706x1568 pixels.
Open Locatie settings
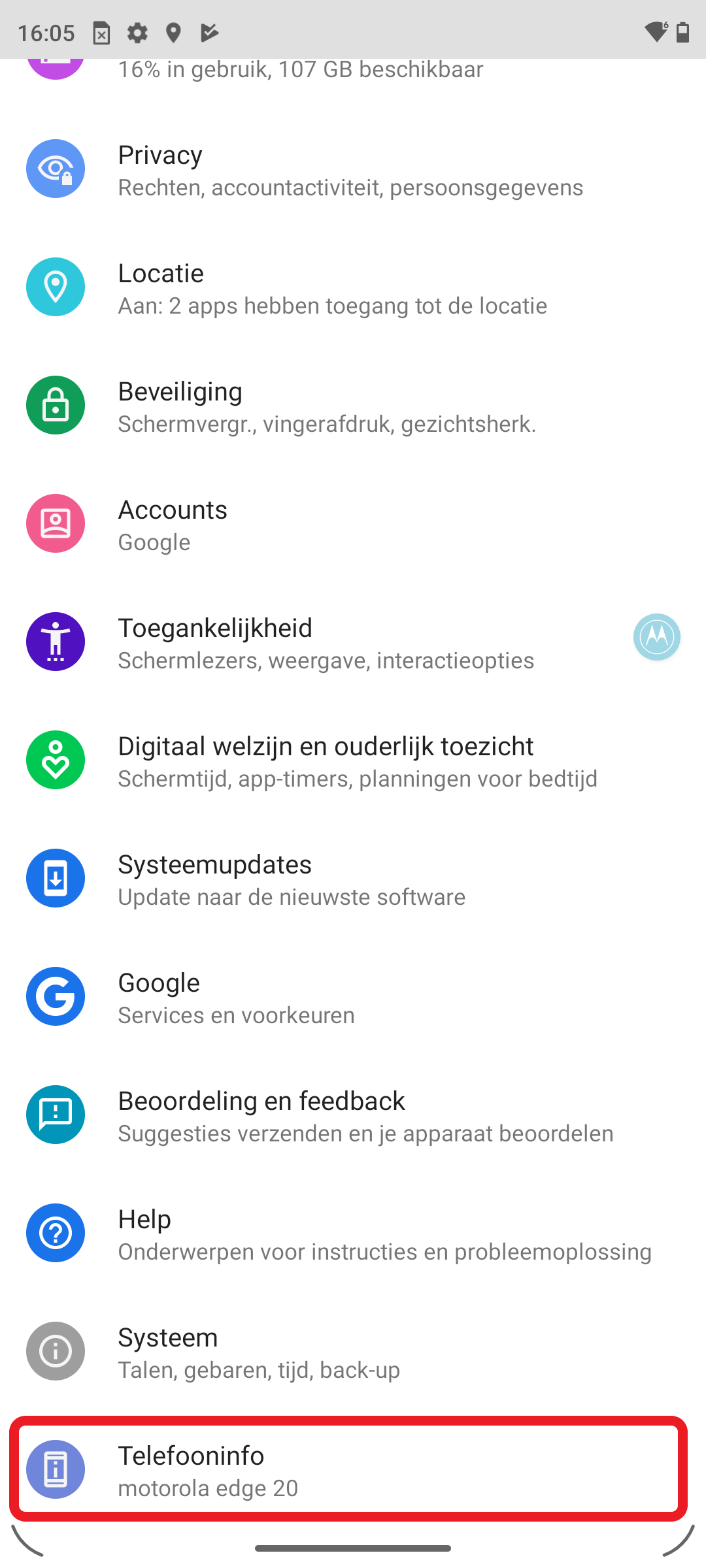coord(353,288)
